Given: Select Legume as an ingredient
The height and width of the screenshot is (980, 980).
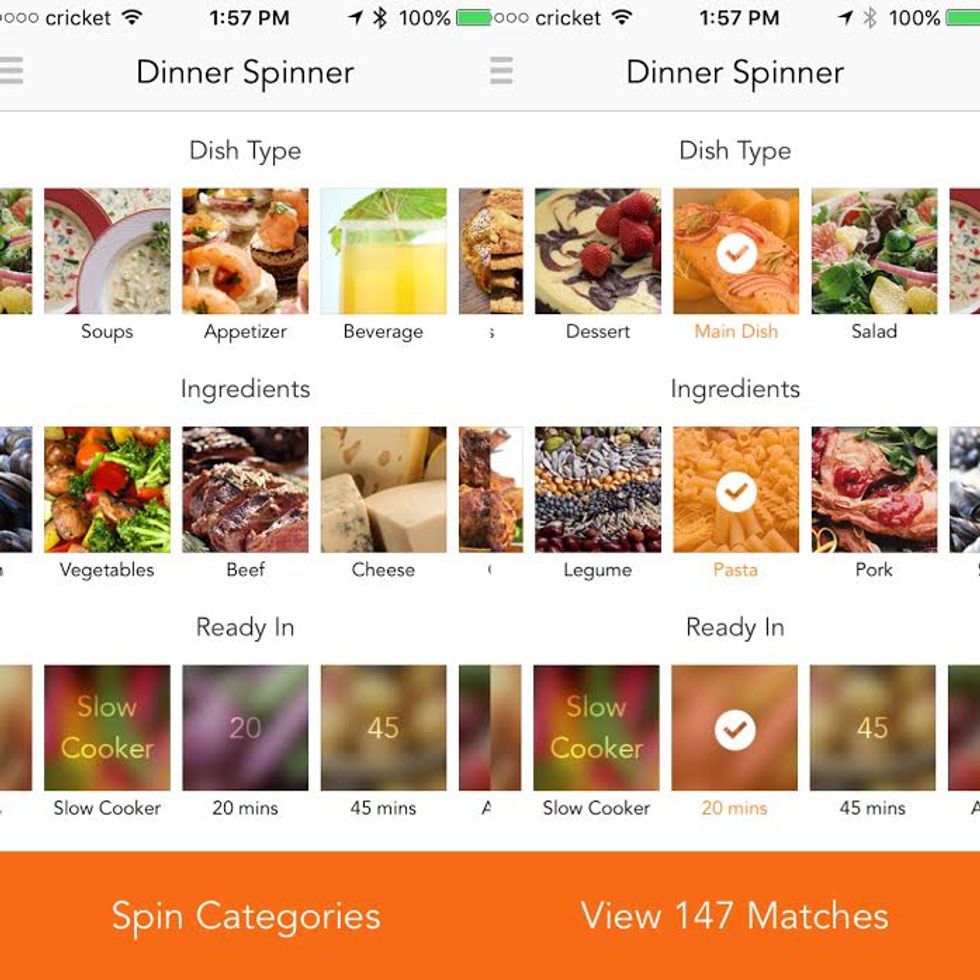Looking at the screenshot, I should pyautogui.click(x=597, y=489).
